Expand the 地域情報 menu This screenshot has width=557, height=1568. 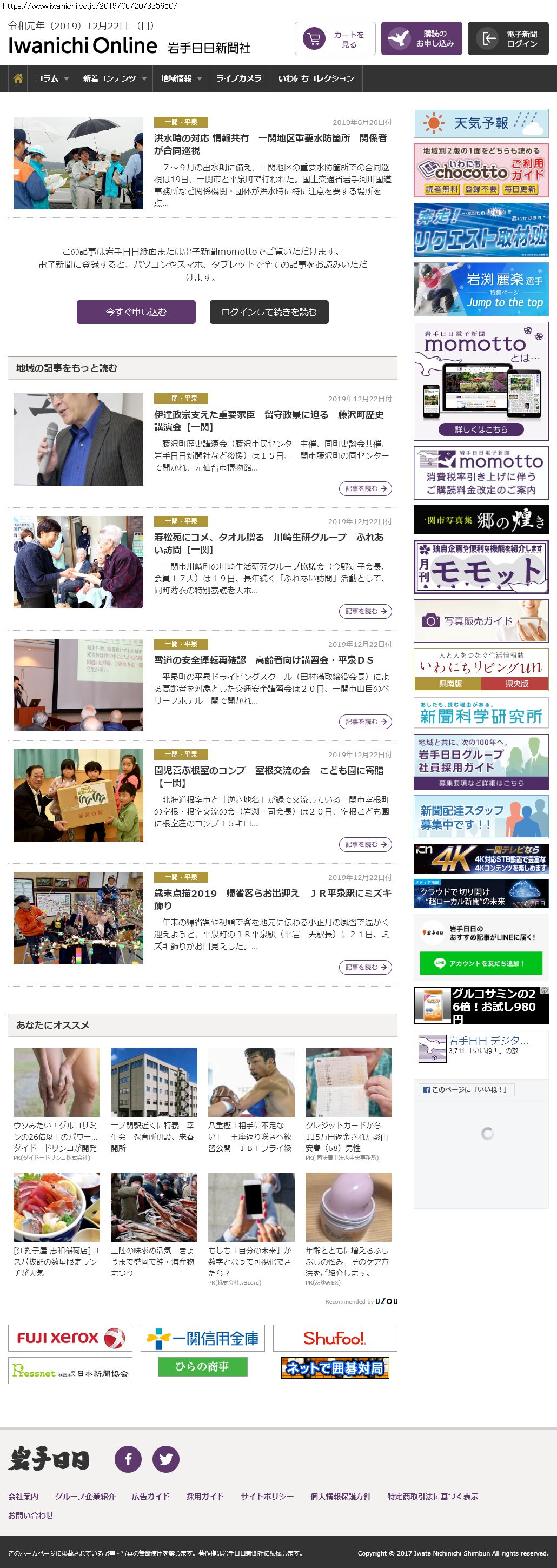tap(181, 78)
